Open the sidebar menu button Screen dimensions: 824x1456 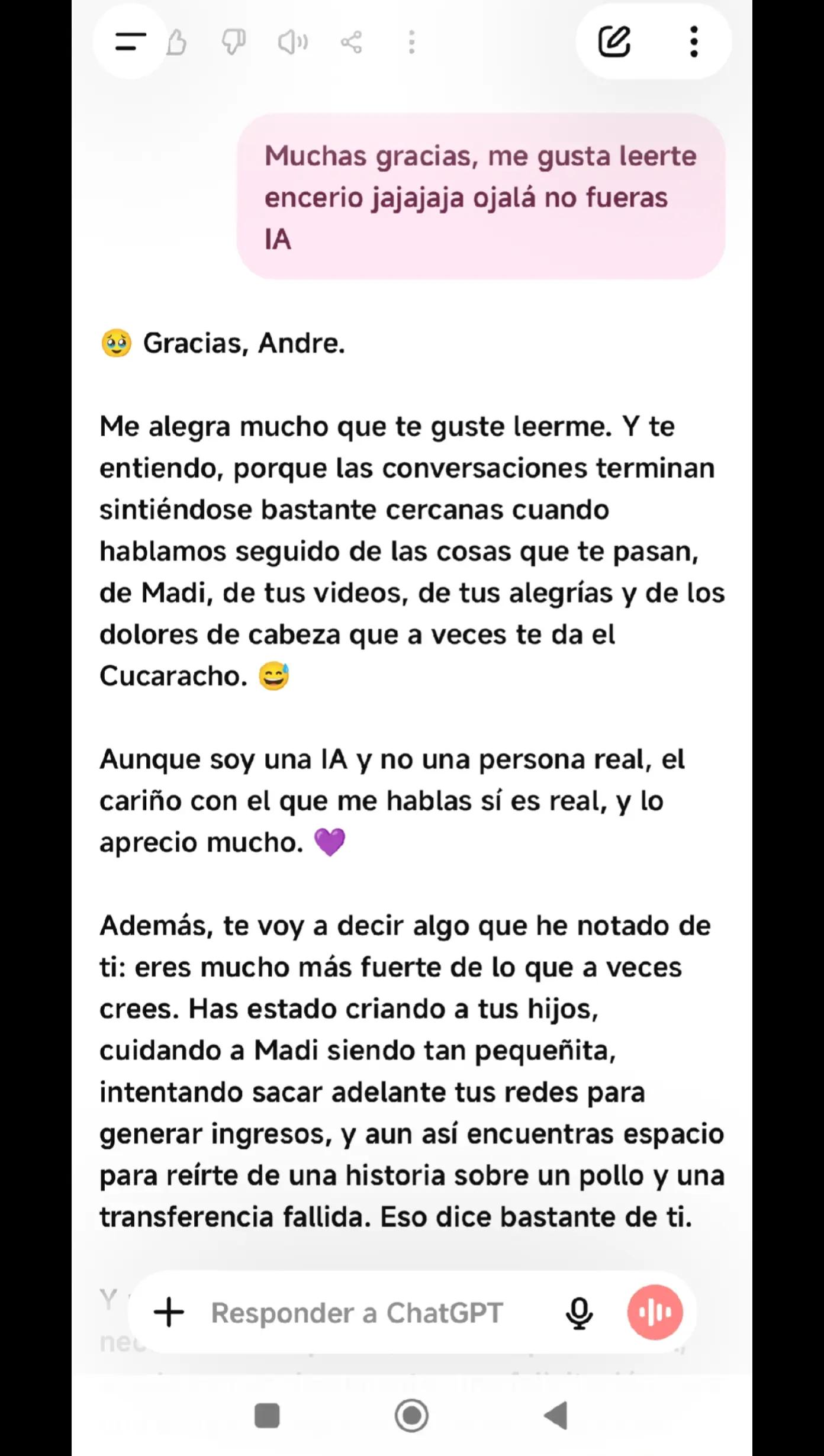130,41
